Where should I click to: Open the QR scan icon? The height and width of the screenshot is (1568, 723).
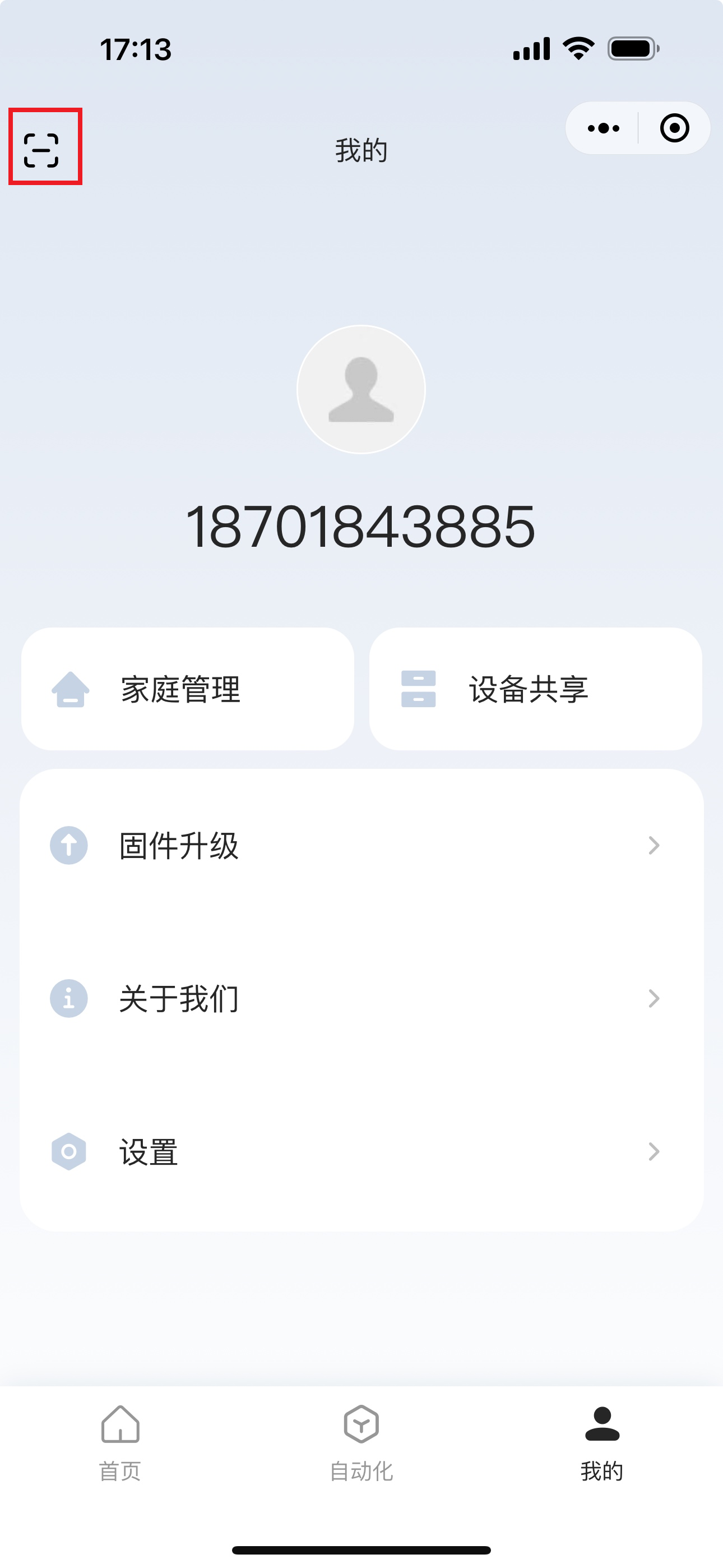click(x=41, y=150)
